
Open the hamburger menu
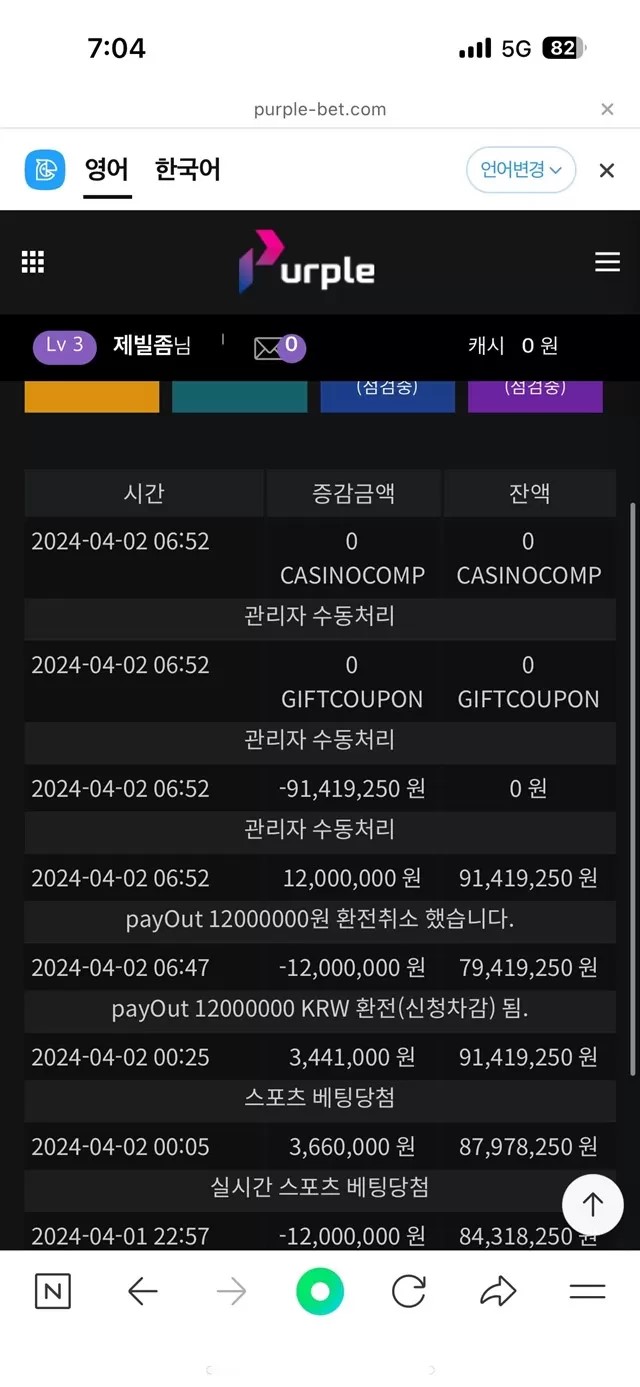pos(607,262)
